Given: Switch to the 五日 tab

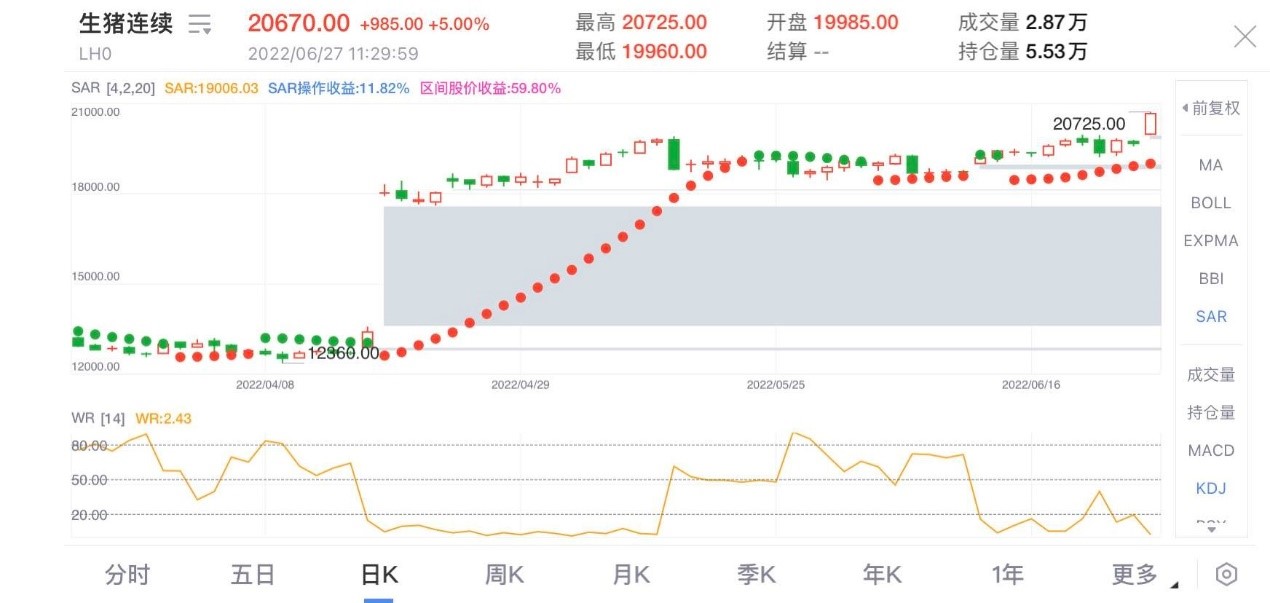Looking at the screenshot, I should [x=253, y=575].
